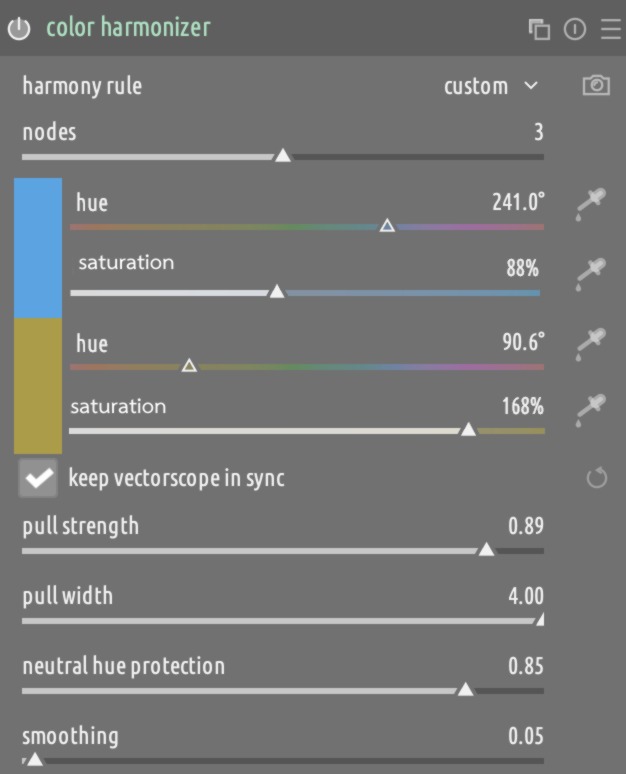Screen dimensions: 626x774
Task: Toggle the color harmonizer power button
Action: pos(19,29)
